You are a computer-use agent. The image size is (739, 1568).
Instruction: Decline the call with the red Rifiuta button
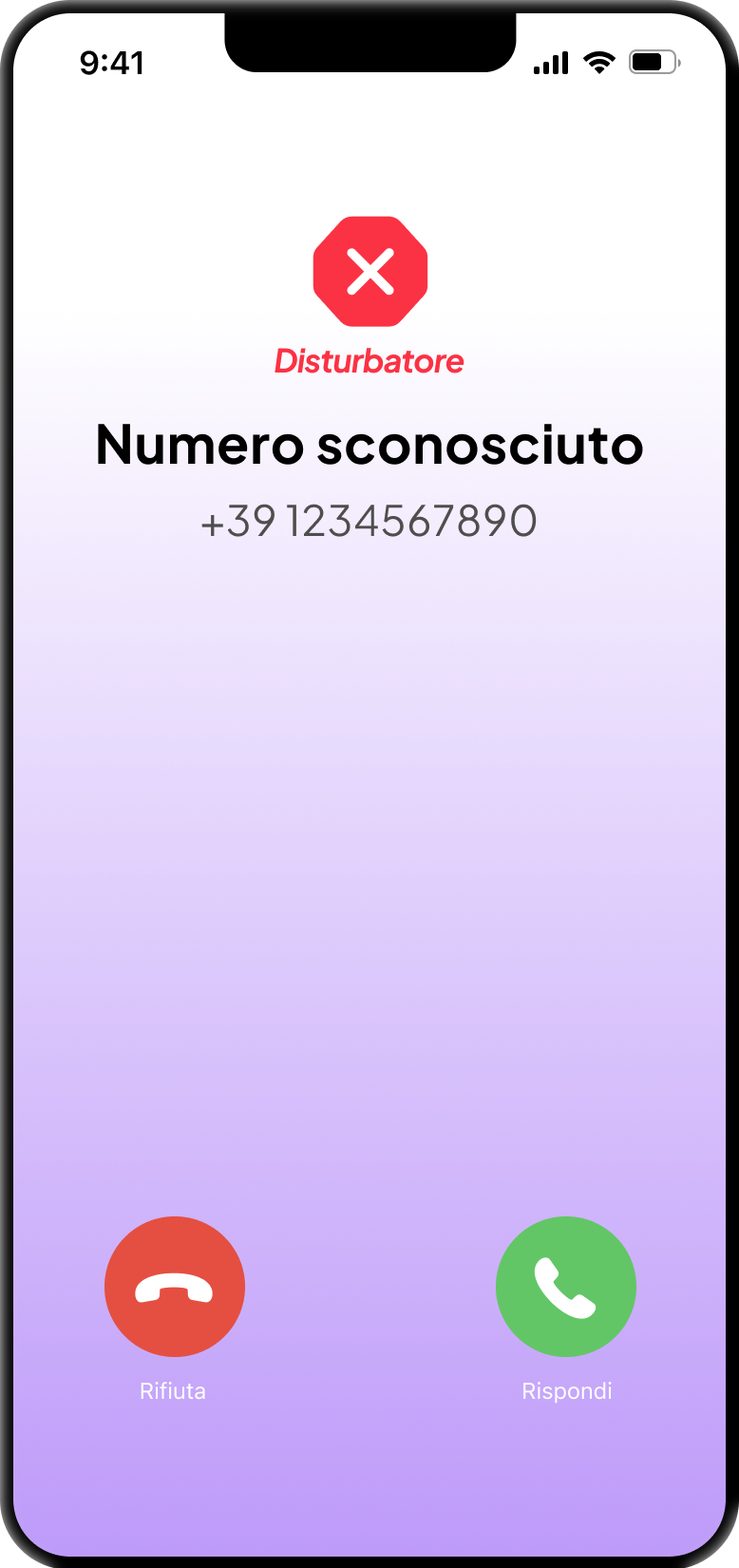pyautogui.click(x=175, y=1287)
